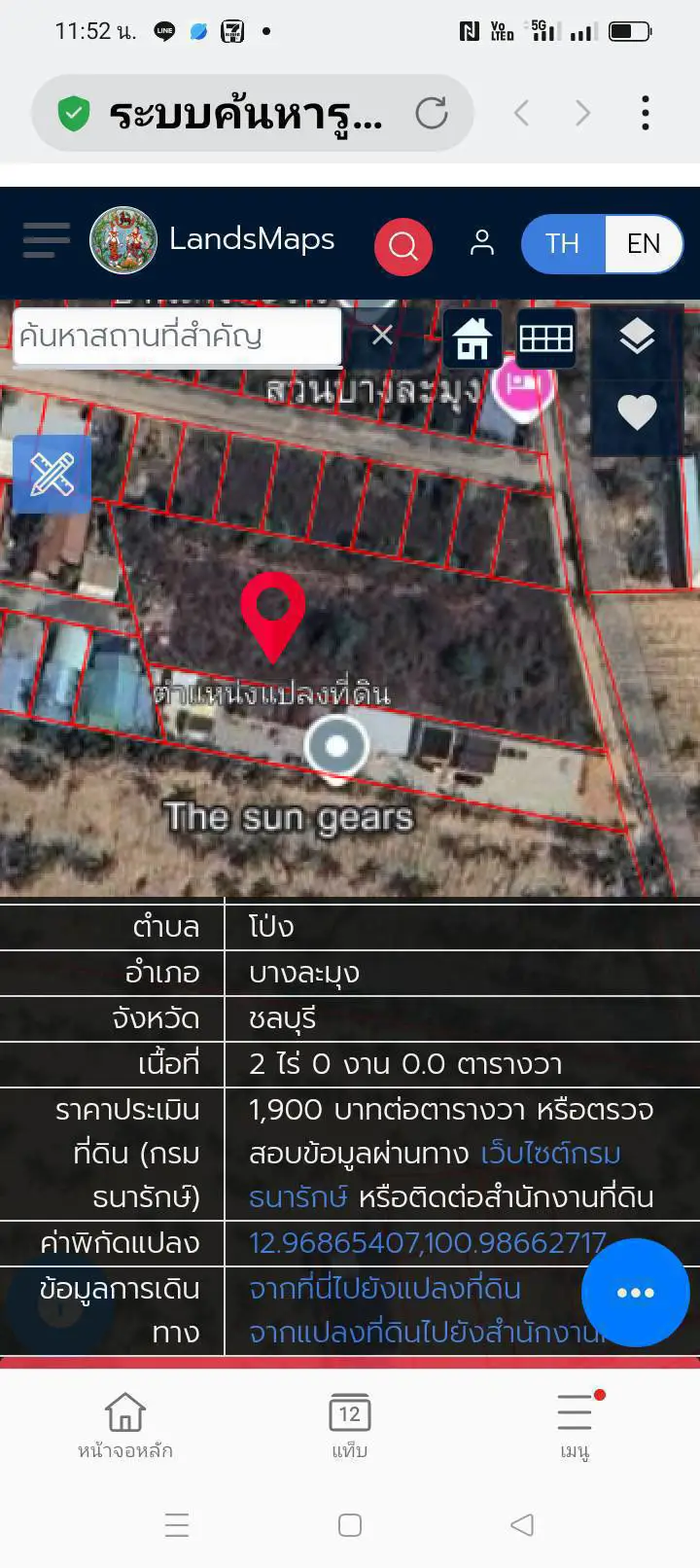Viewport: 700px width, 1568px height.
Task: Switch language to EN
Action: click(x=643, y=243)
